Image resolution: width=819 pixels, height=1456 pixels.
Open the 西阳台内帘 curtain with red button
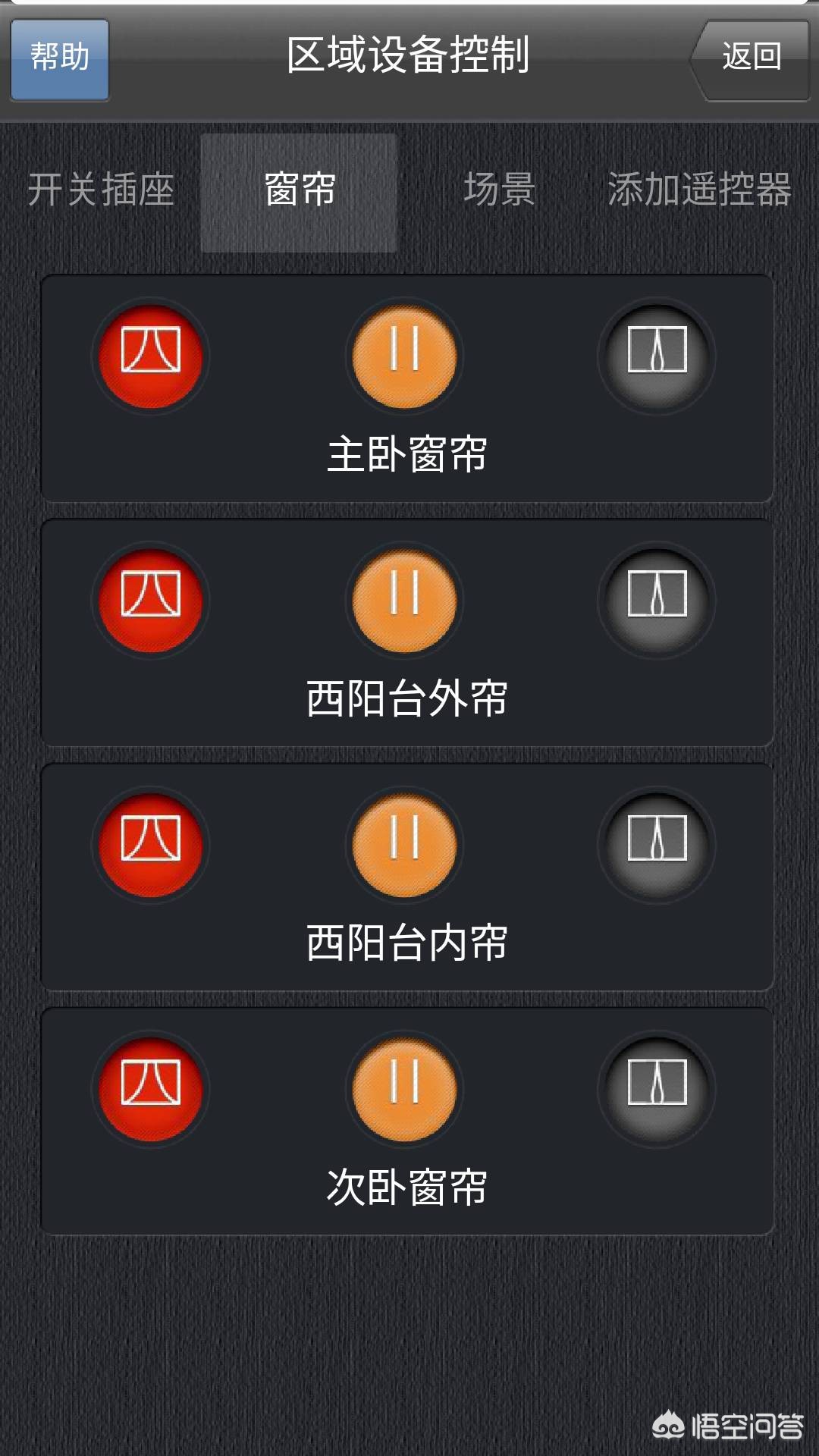point(150,845)
